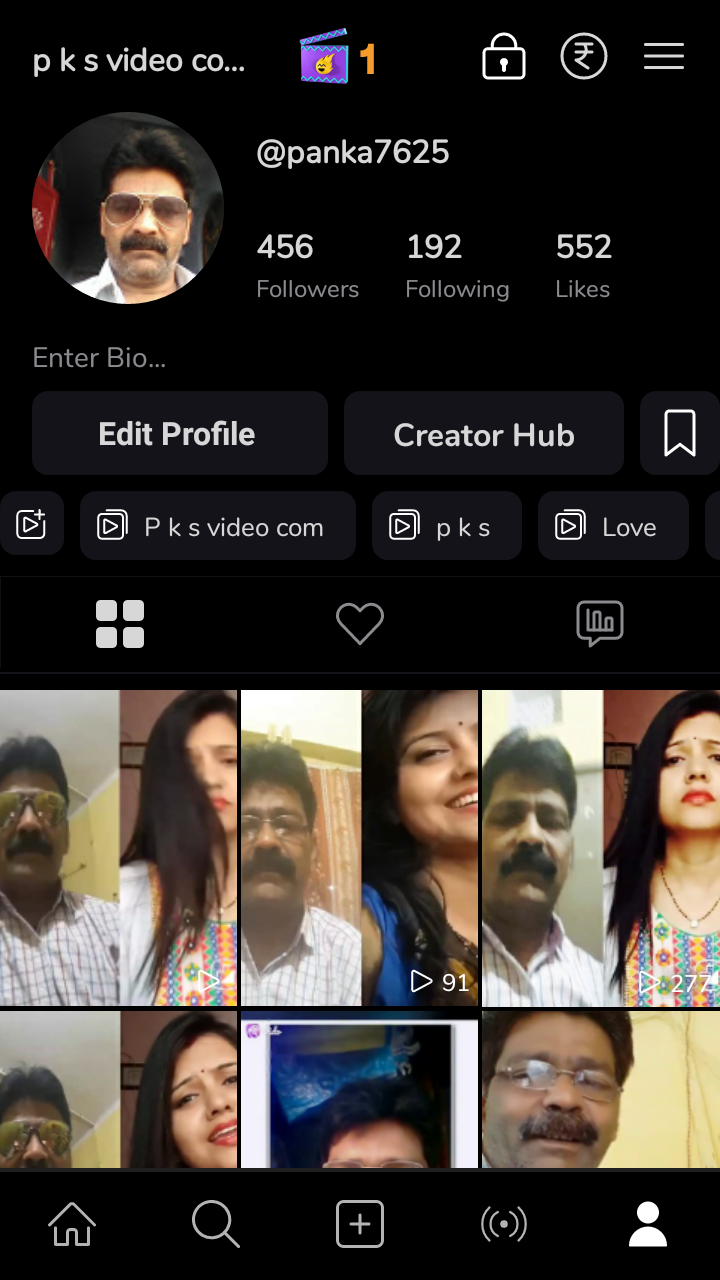Switch to the liked videos tab
The width and height of the screenshot is (720, 1280).
tap(360, 624)
